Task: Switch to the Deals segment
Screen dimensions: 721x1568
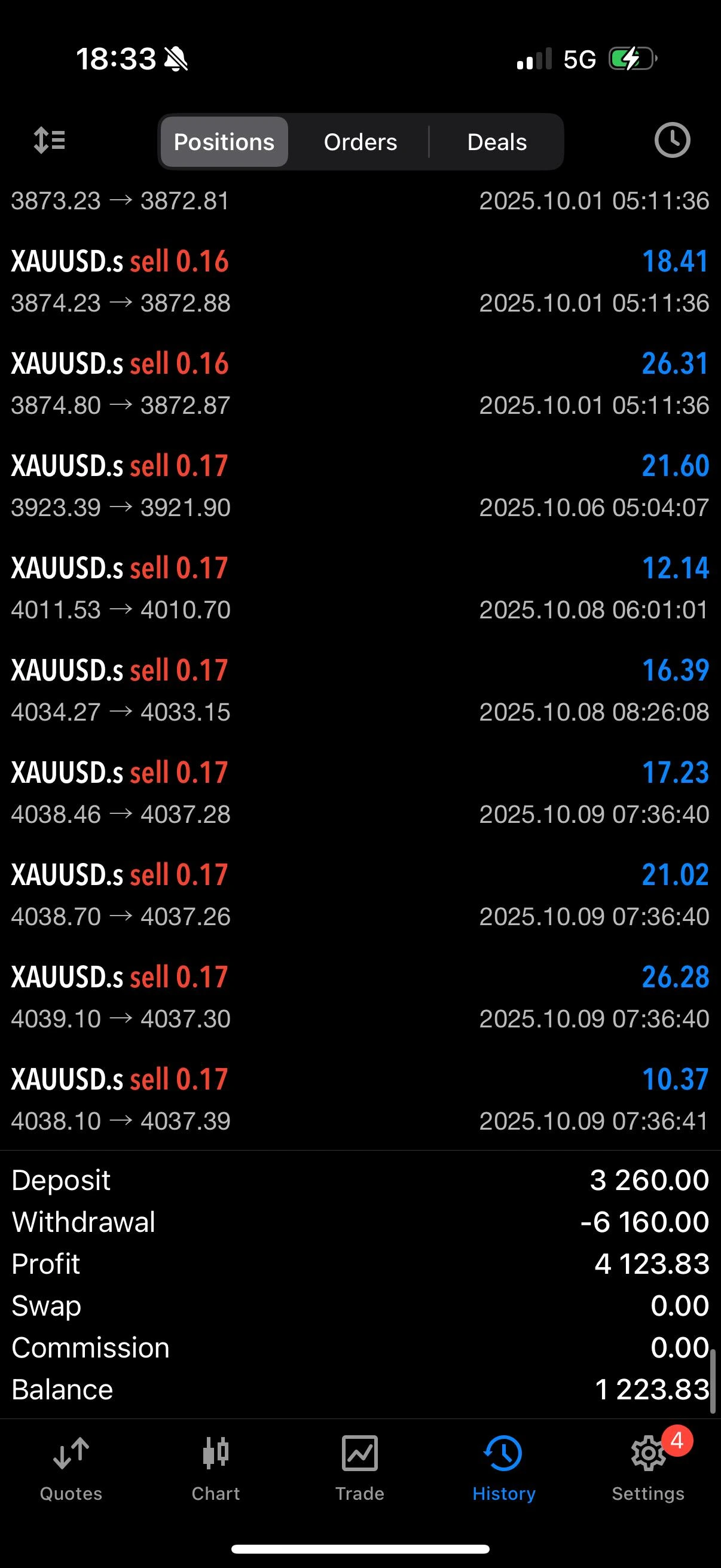Action: click(496, 142)
